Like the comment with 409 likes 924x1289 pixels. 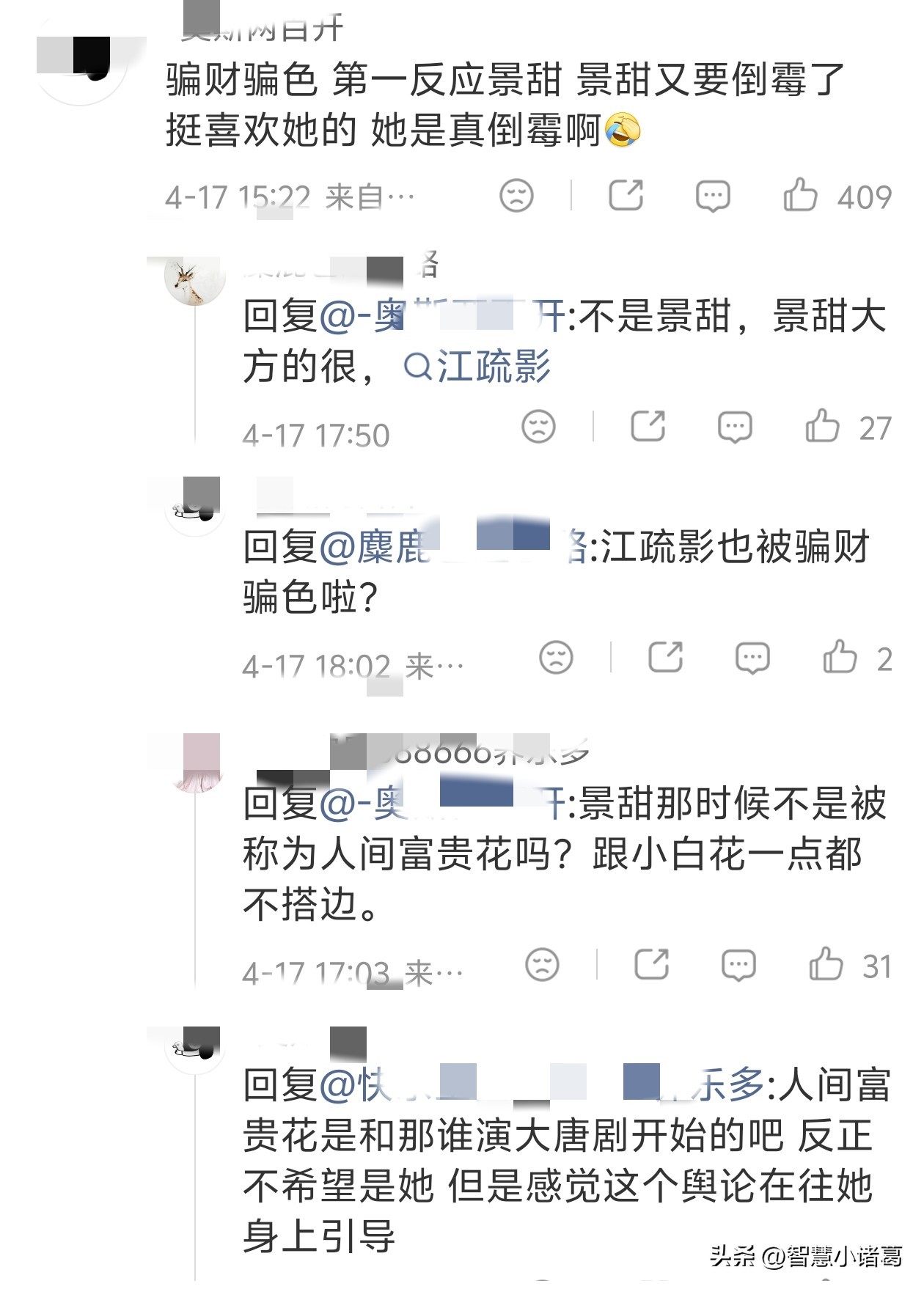tap(800, 195)
